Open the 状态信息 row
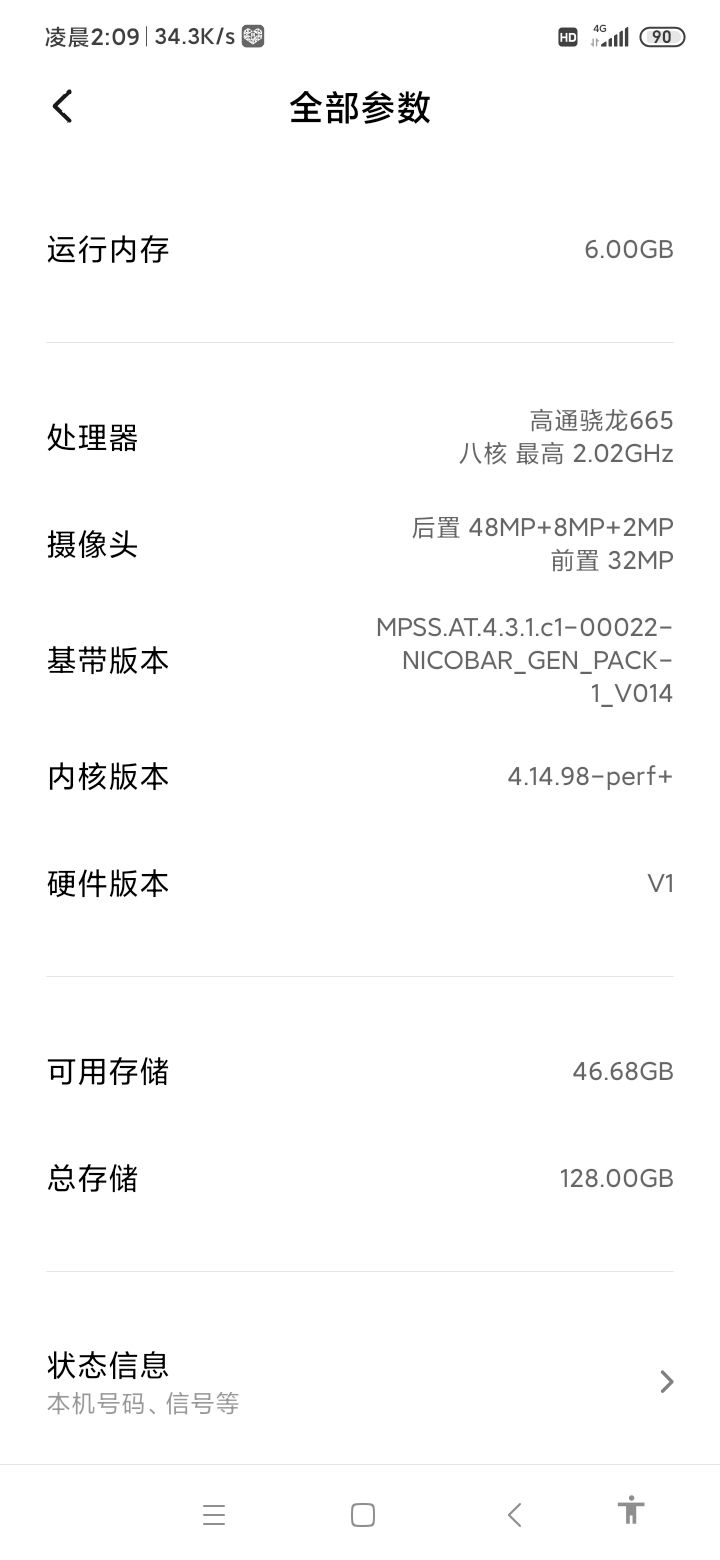720x1560 pixels. [x=360, y=1382]
